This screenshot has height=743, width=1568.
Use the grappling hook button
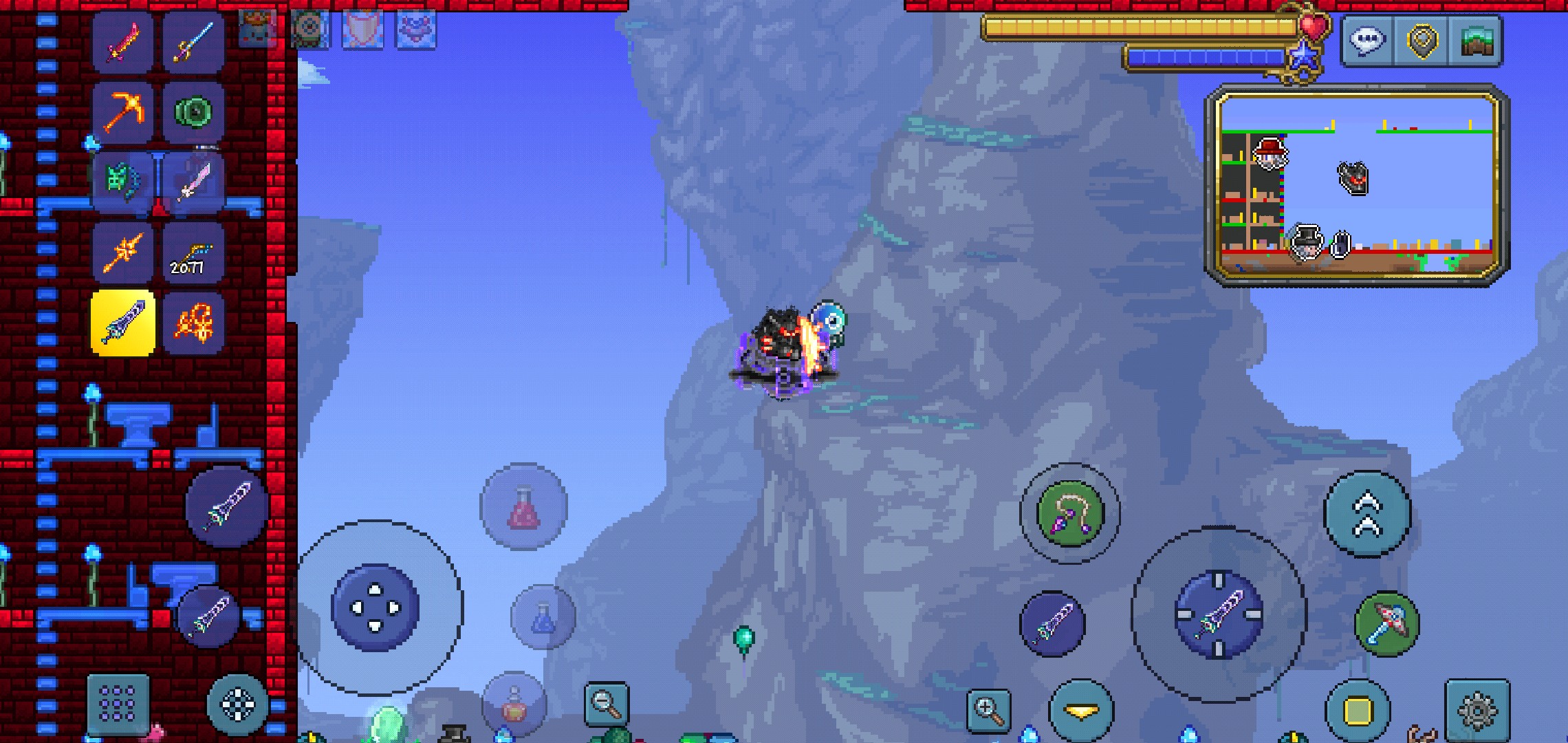click(1069, 514)
